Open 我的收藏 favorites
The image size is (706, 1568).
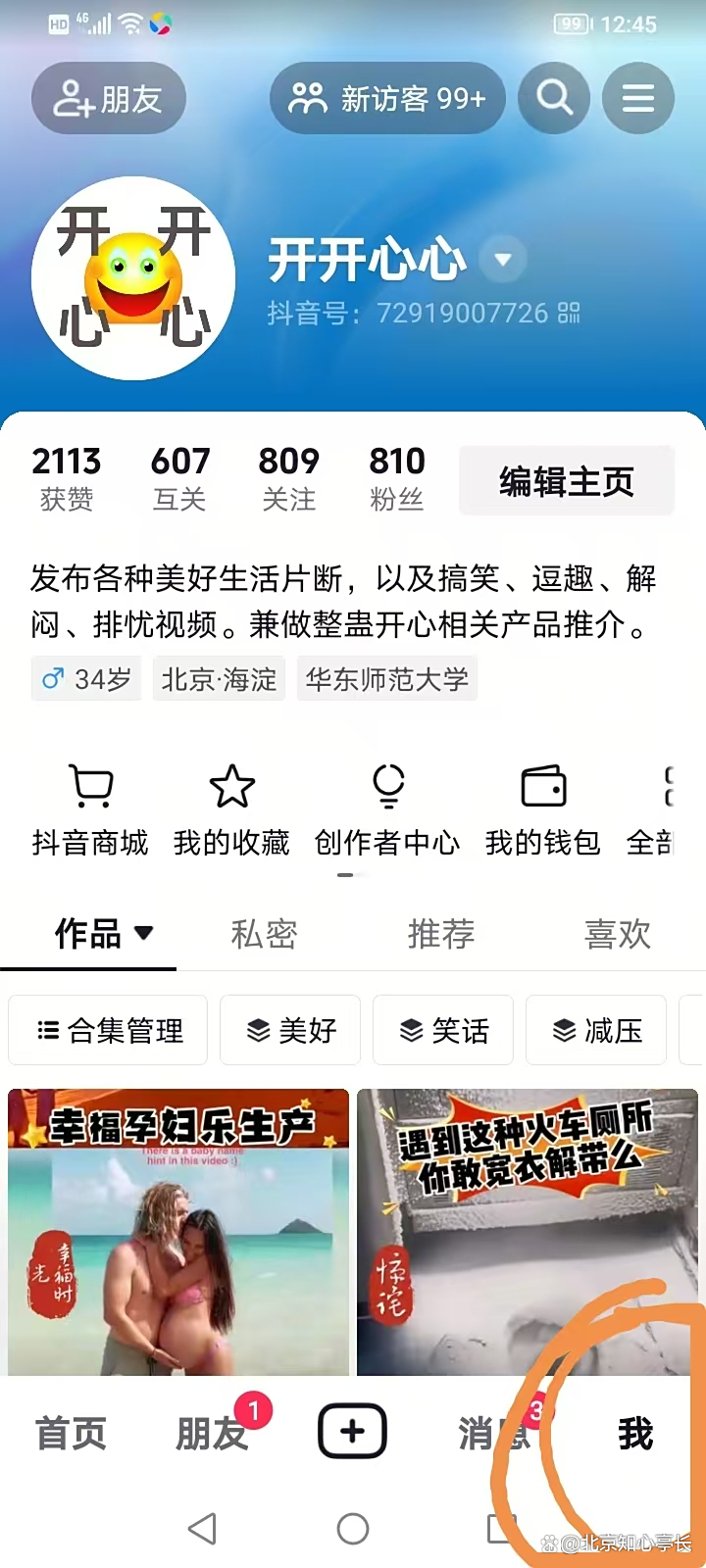tap(231, 811)
